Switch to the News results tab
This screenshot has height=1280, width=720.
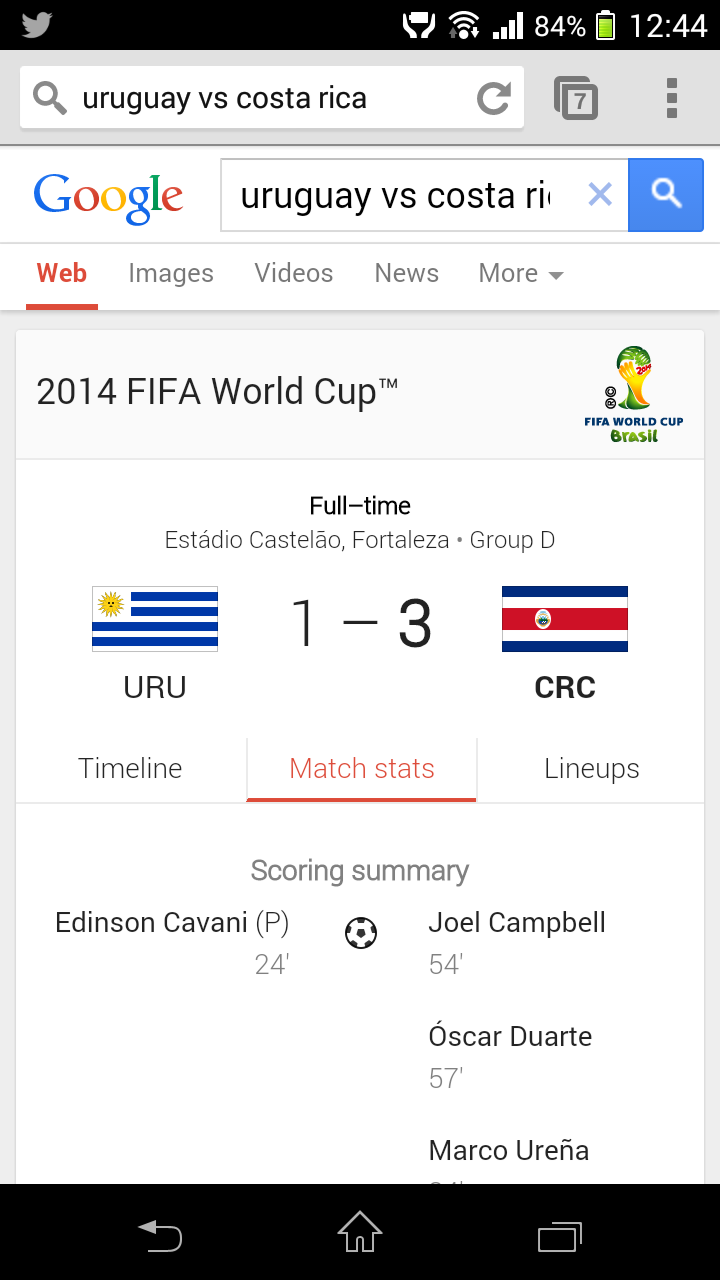pyautogui.click(x=407, y=274)
